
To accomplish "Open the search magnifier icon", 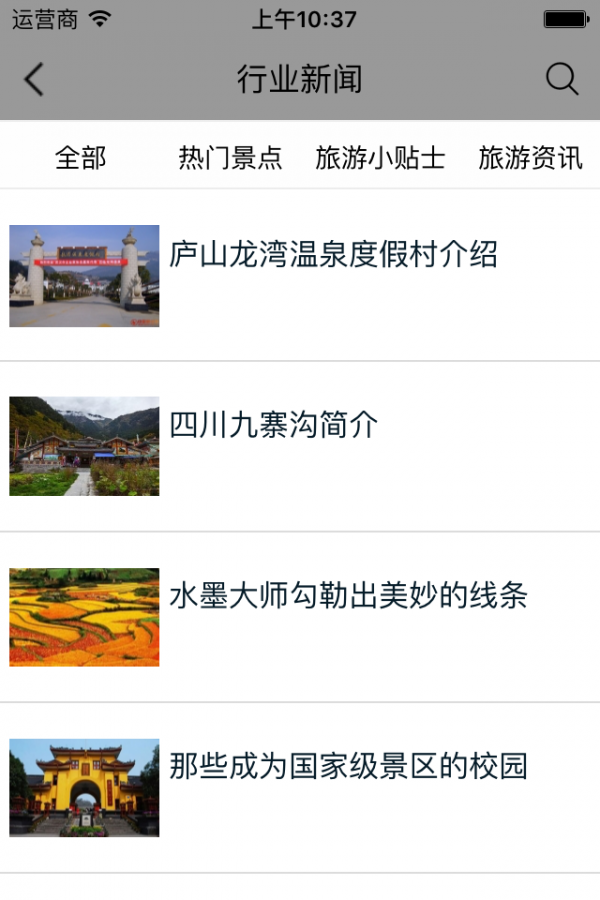I will point(562,79).
